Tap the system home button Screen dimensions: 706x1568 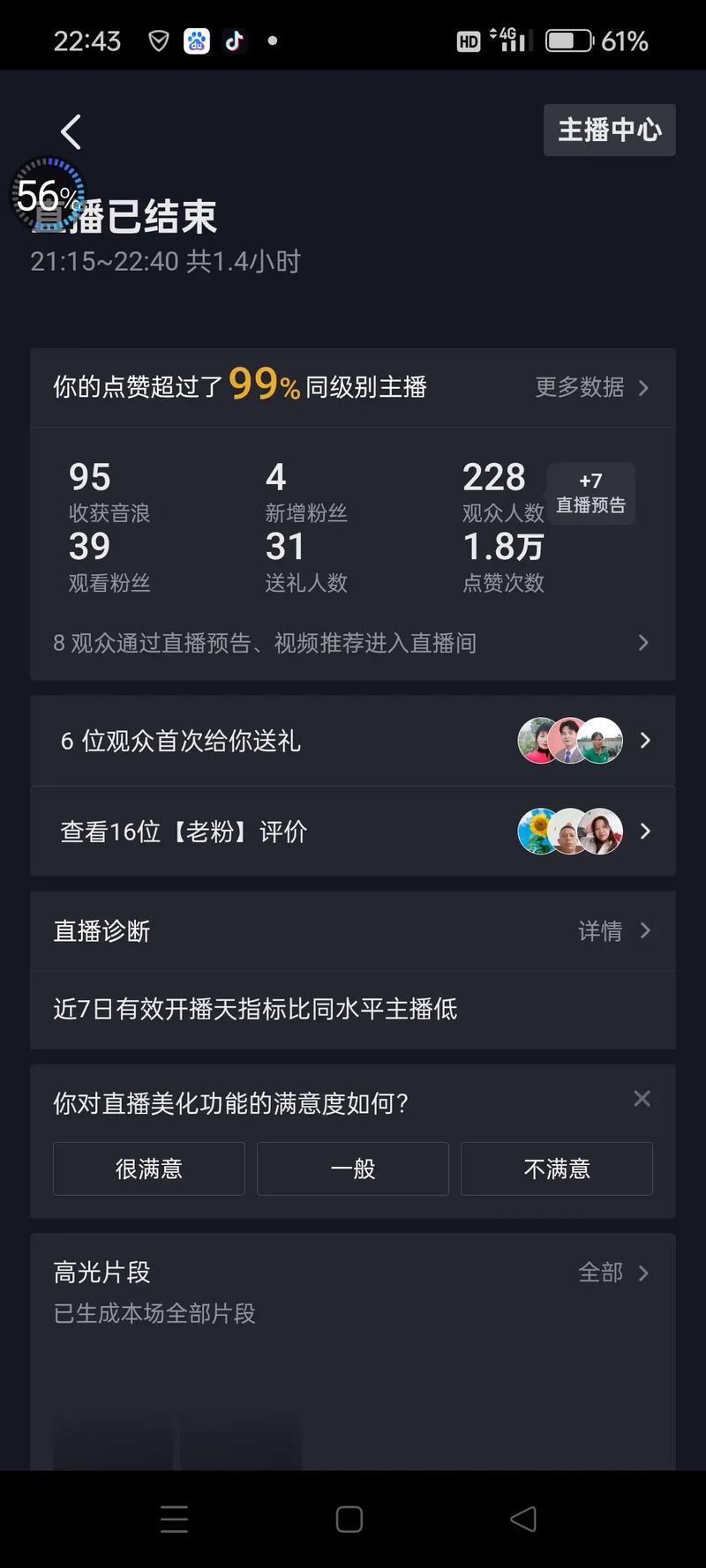click(349, 1519)
